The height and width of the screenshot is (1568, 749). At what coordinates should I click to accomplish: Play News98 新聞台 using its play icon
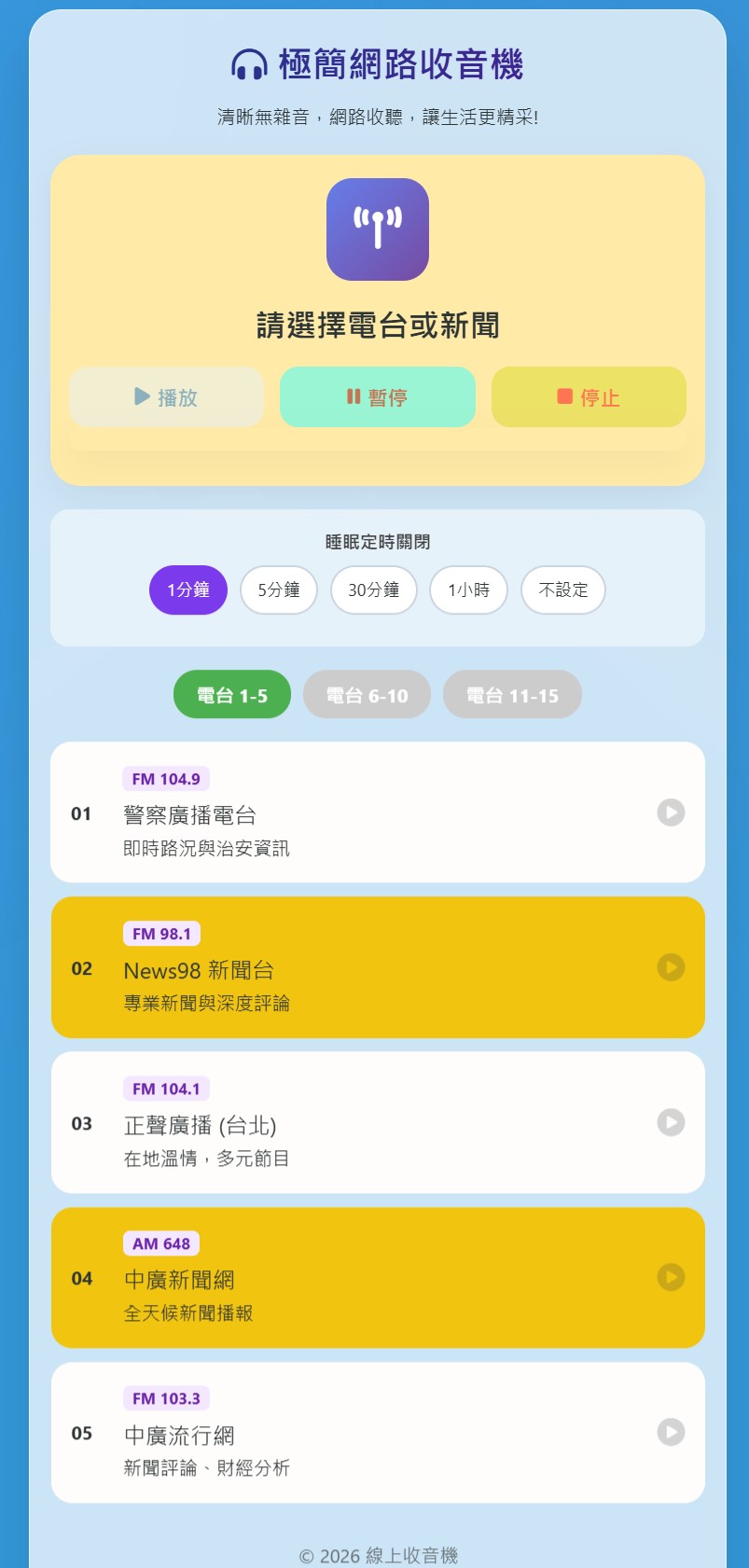(x=671, y=967)
